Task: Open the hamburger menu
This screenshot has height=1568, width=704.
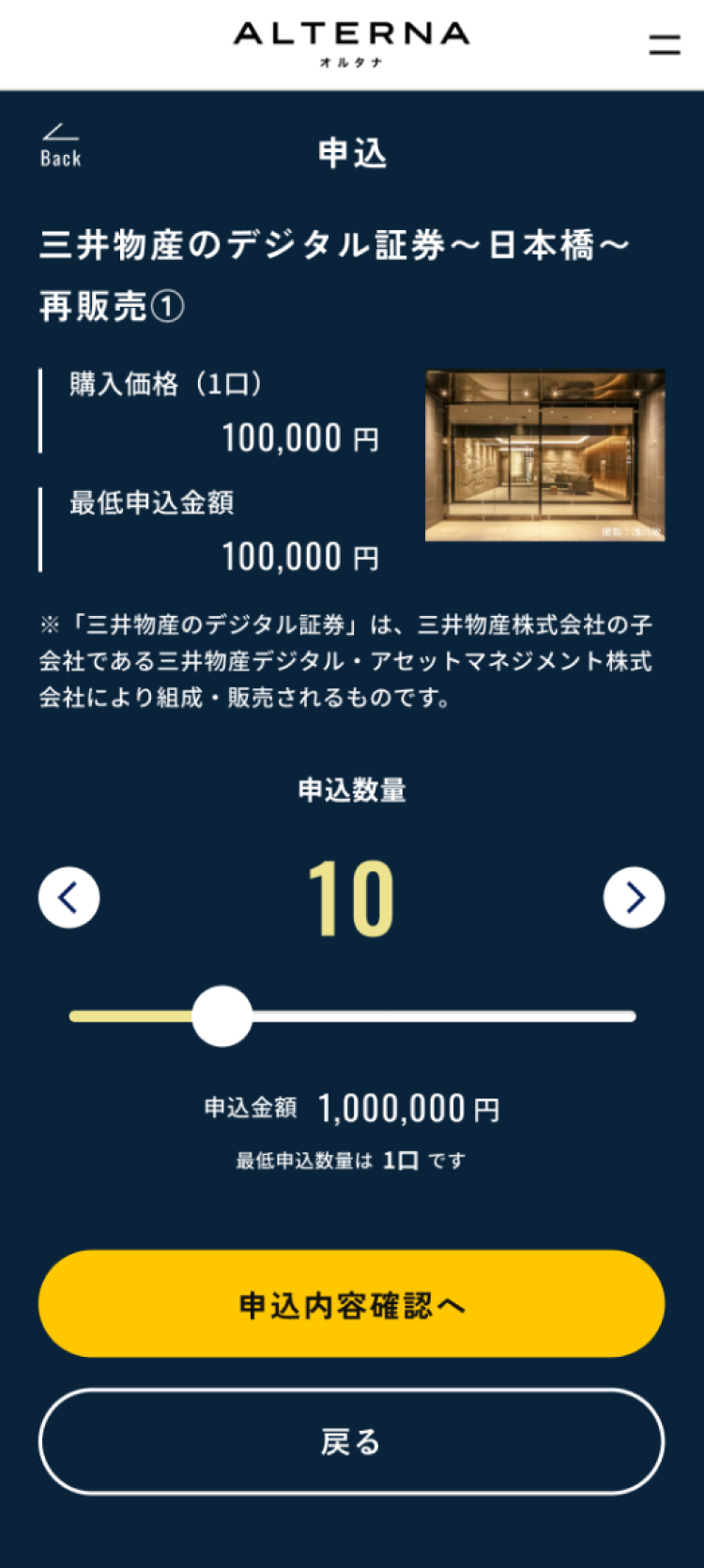Action: [665, 44]
